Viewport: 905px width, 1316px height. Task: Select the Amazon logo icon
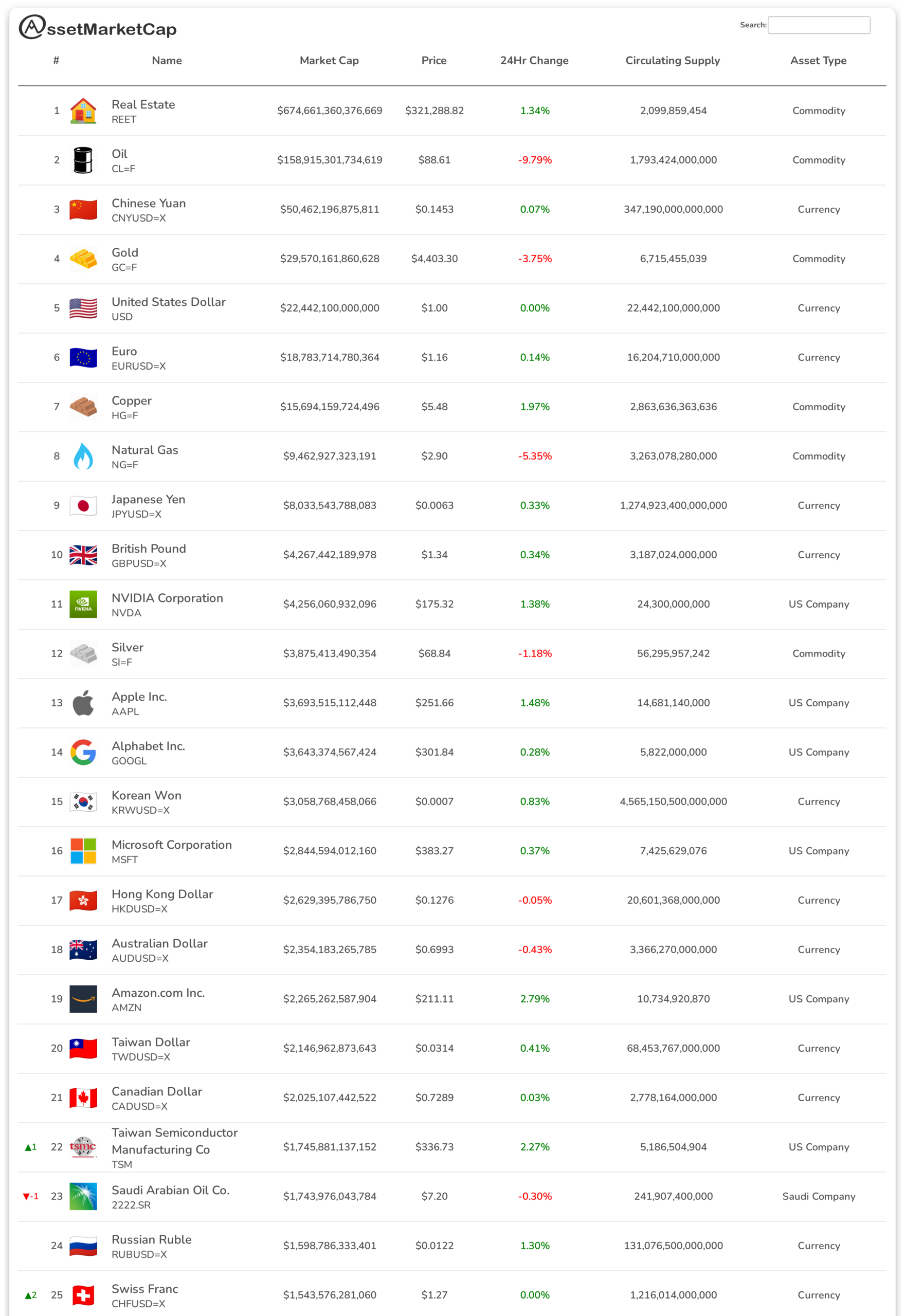(x=83, y=999)
